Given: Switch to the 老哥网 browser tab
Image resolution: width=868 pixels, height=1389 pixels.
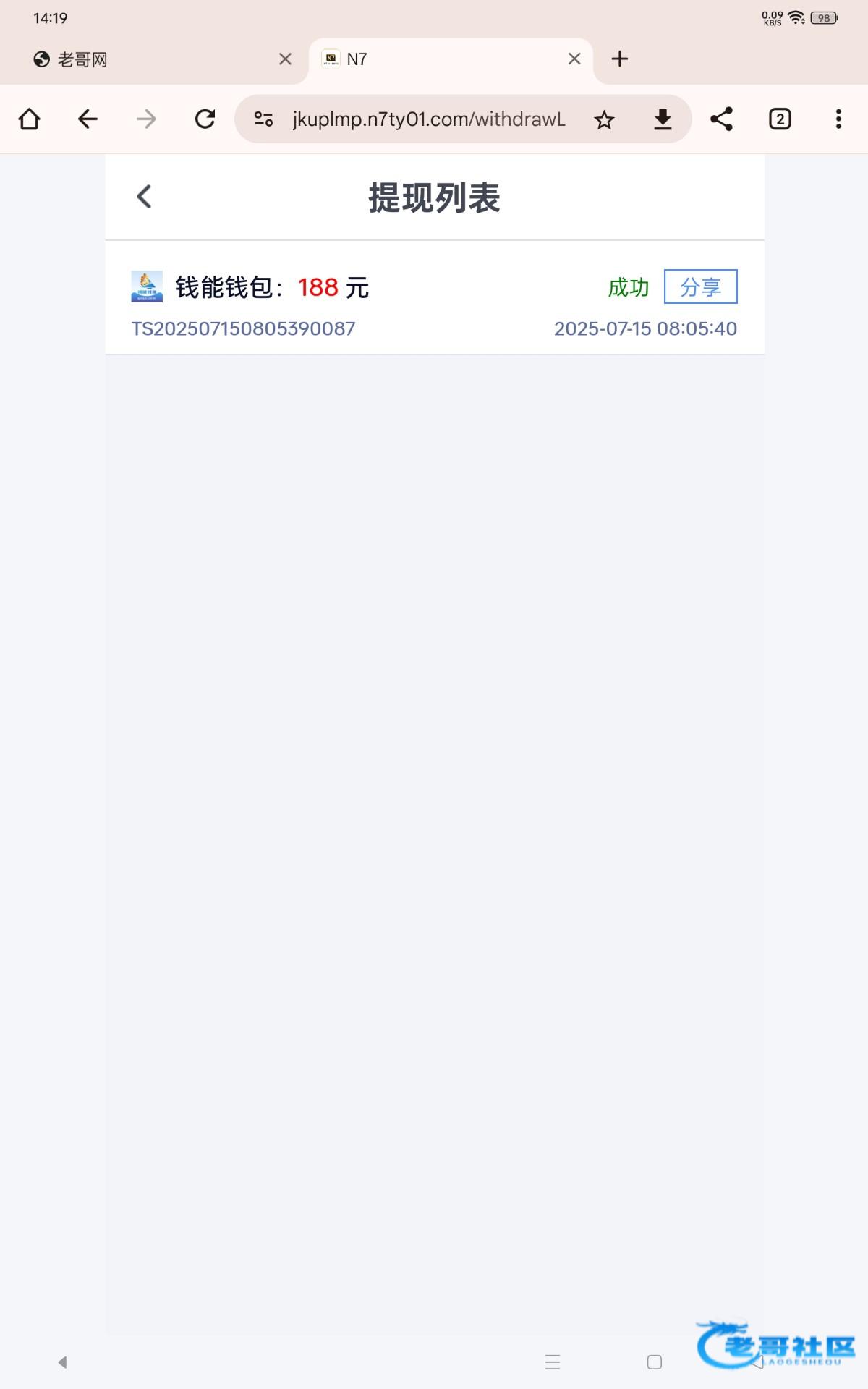Looking at the screenshot, I should (145, 60).
